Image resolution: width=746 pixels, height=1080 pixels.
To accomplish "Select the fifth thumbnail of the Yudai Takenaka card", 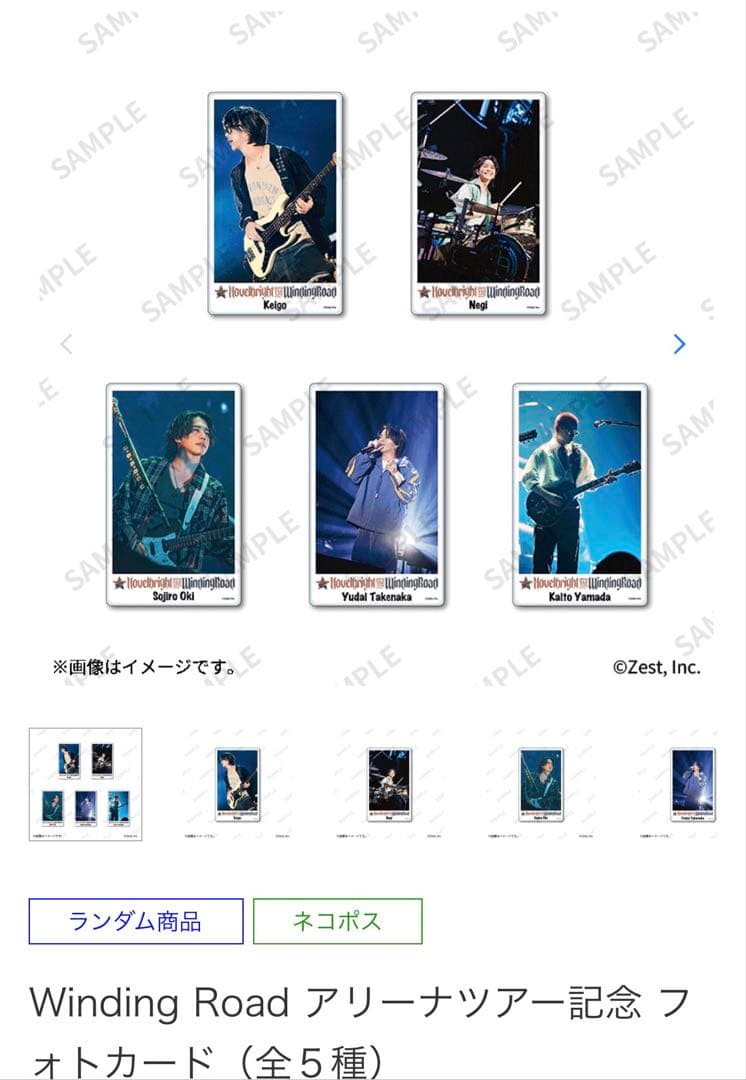I will tap(692, 784).
